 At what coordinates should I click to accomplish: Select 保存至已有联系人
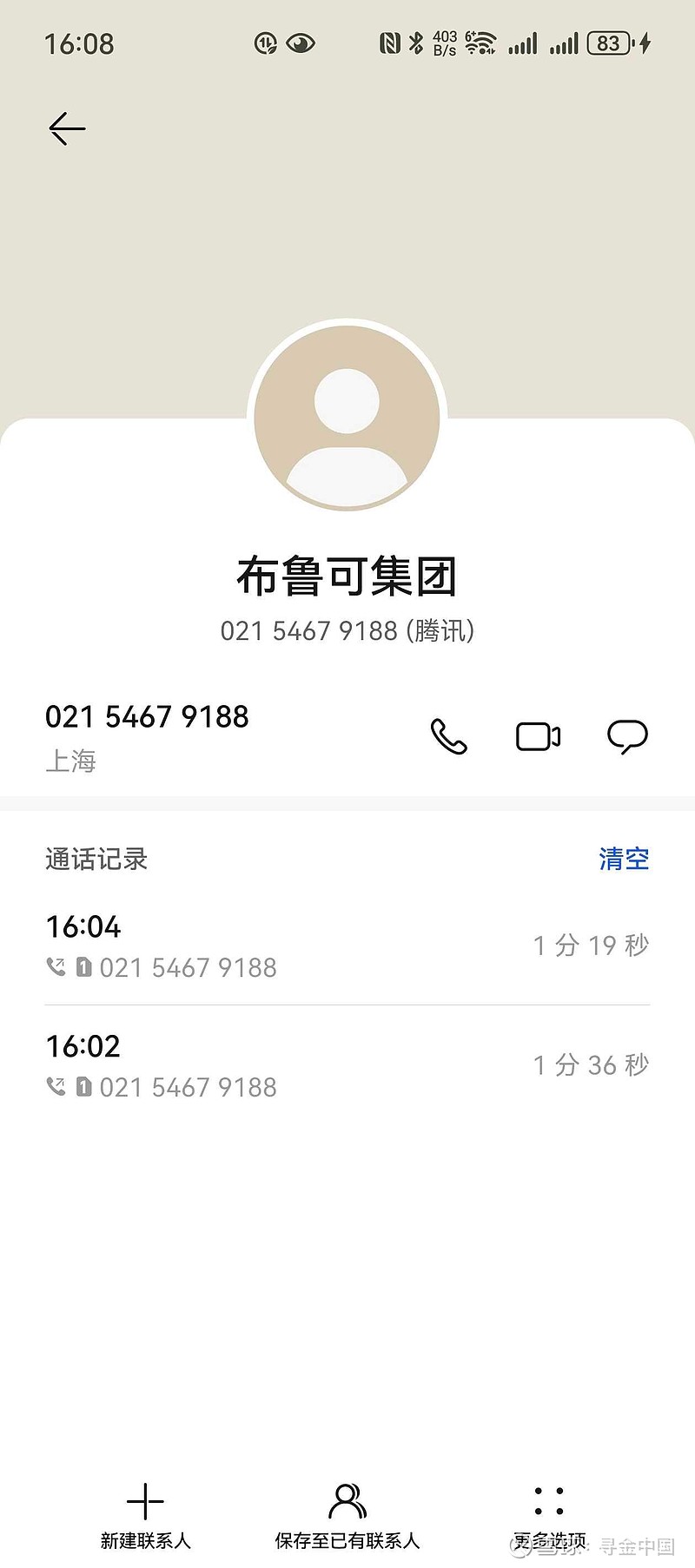[x=347, y=1516]
